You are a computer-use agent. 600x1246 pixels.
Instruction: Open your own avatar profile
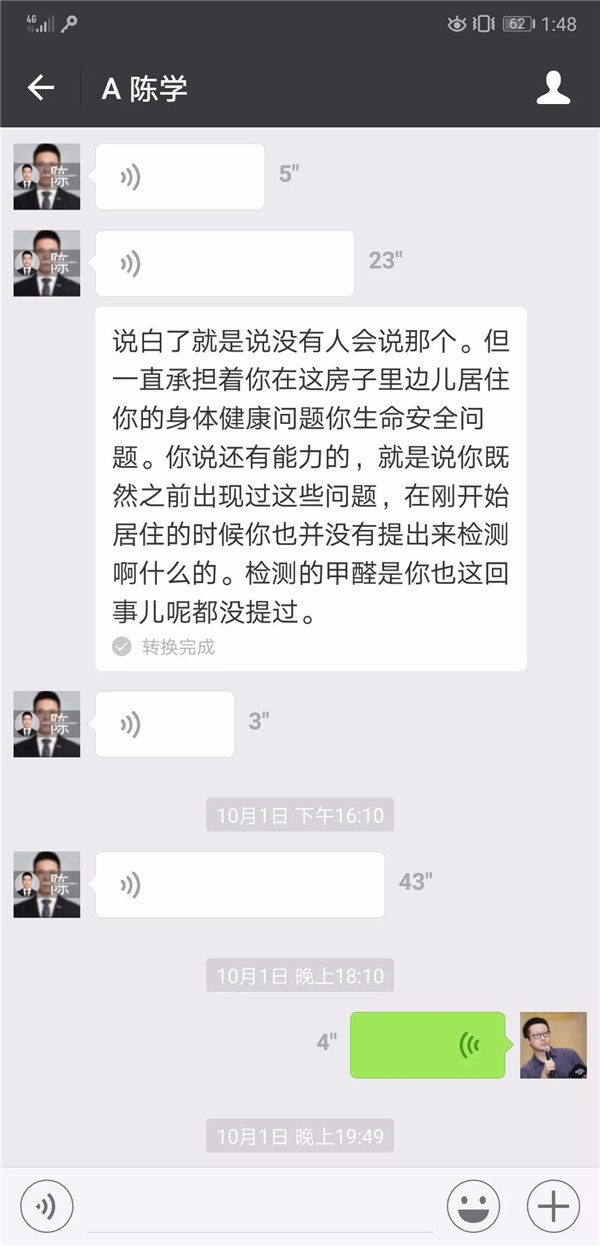[553, 1045]
